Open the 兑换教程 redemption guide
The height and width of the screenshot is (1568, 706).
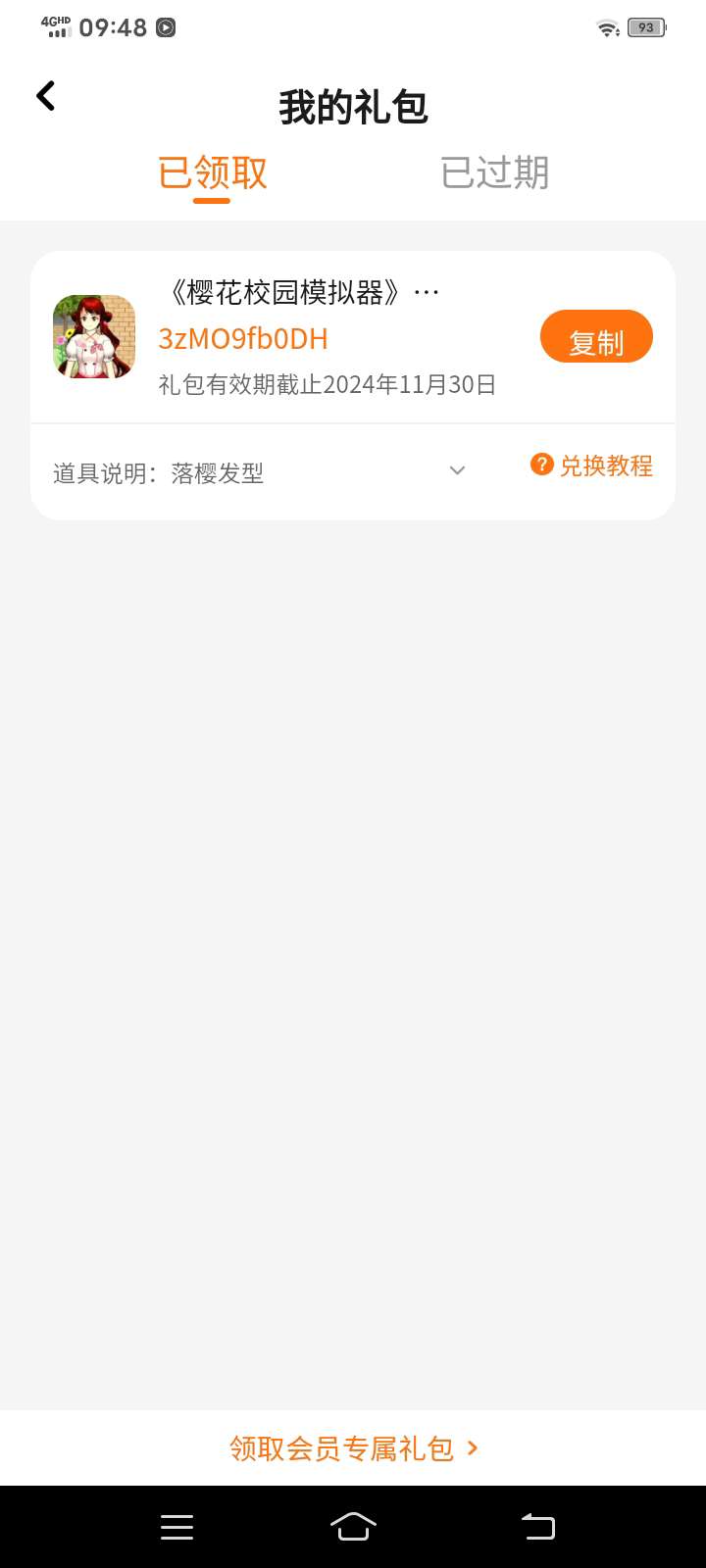pyautogui.click(x=592, y=465)
